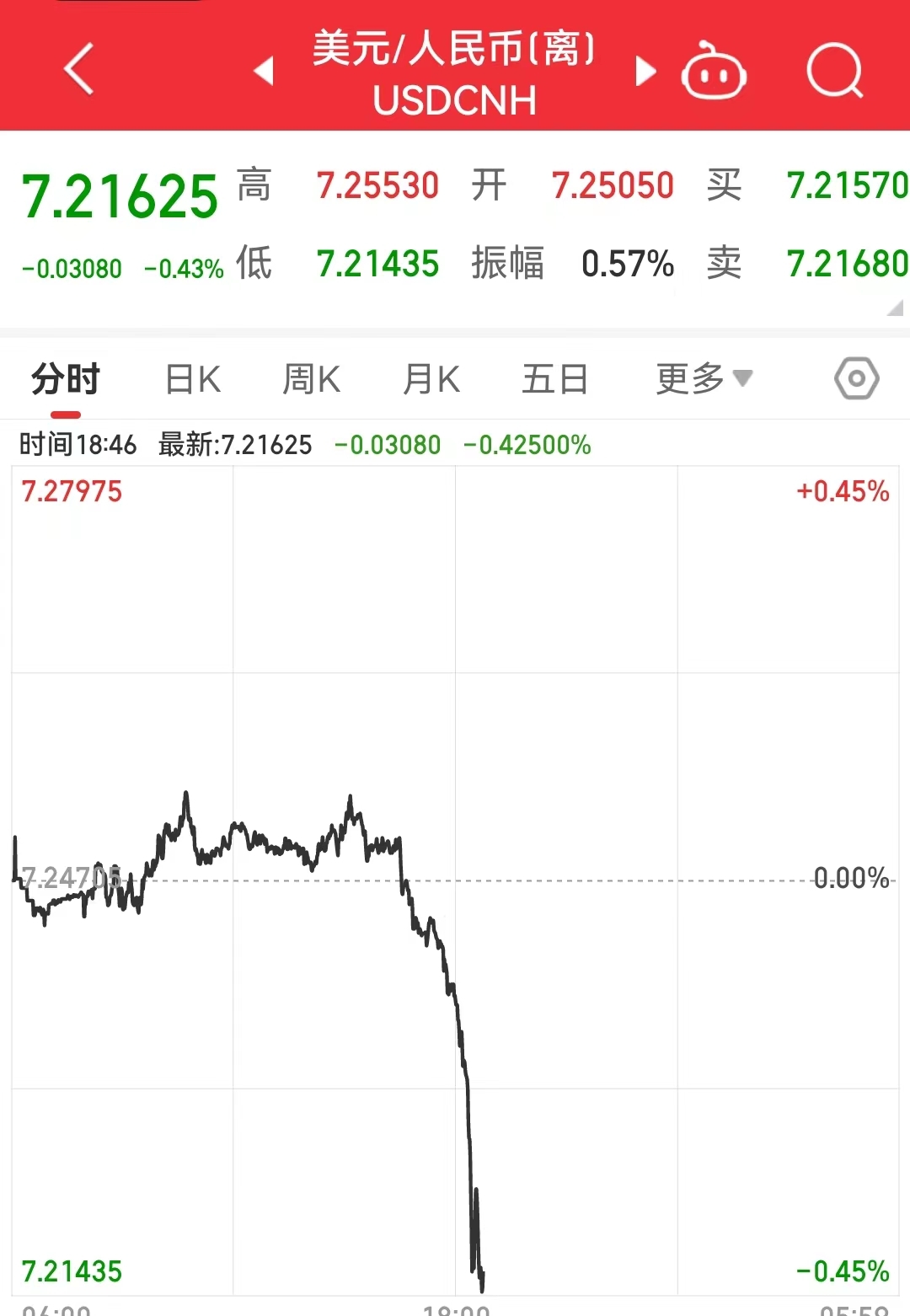The height and width of the screenshot is (1316, 910).
Task: Switch to the 日K chart
Action: coord(193,380)
